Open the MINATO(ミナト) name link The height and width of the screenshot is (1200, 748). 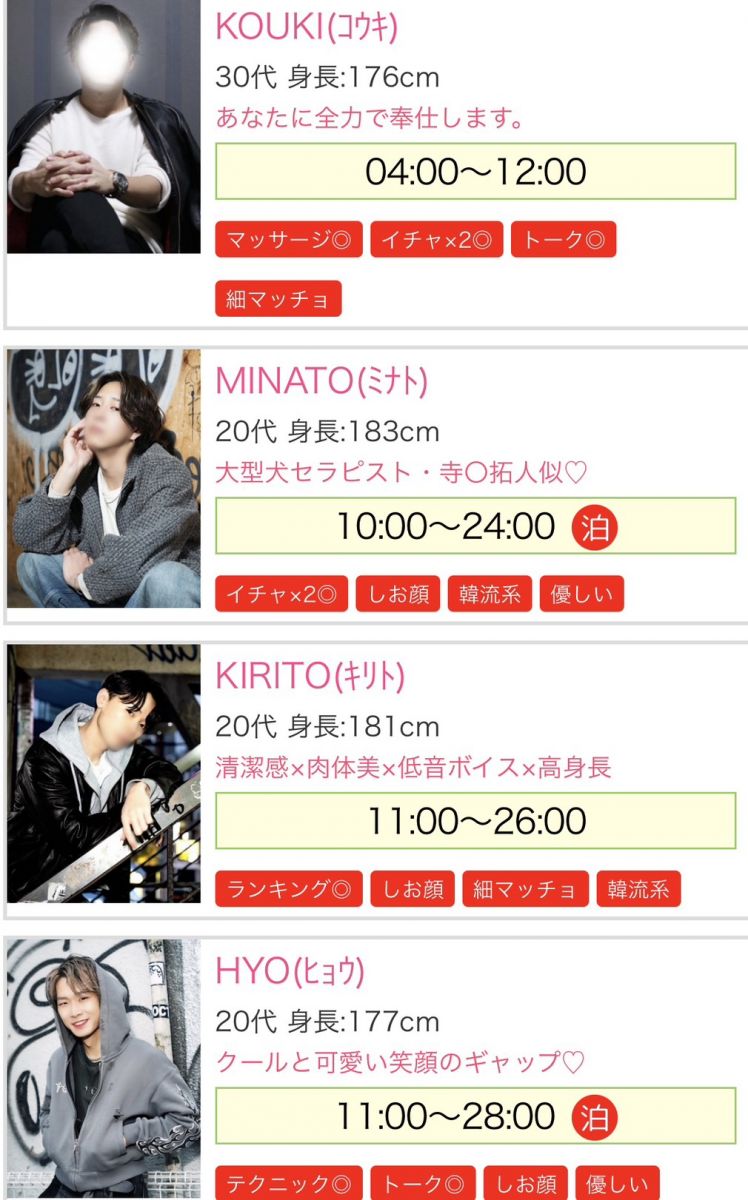click(322, 381)
